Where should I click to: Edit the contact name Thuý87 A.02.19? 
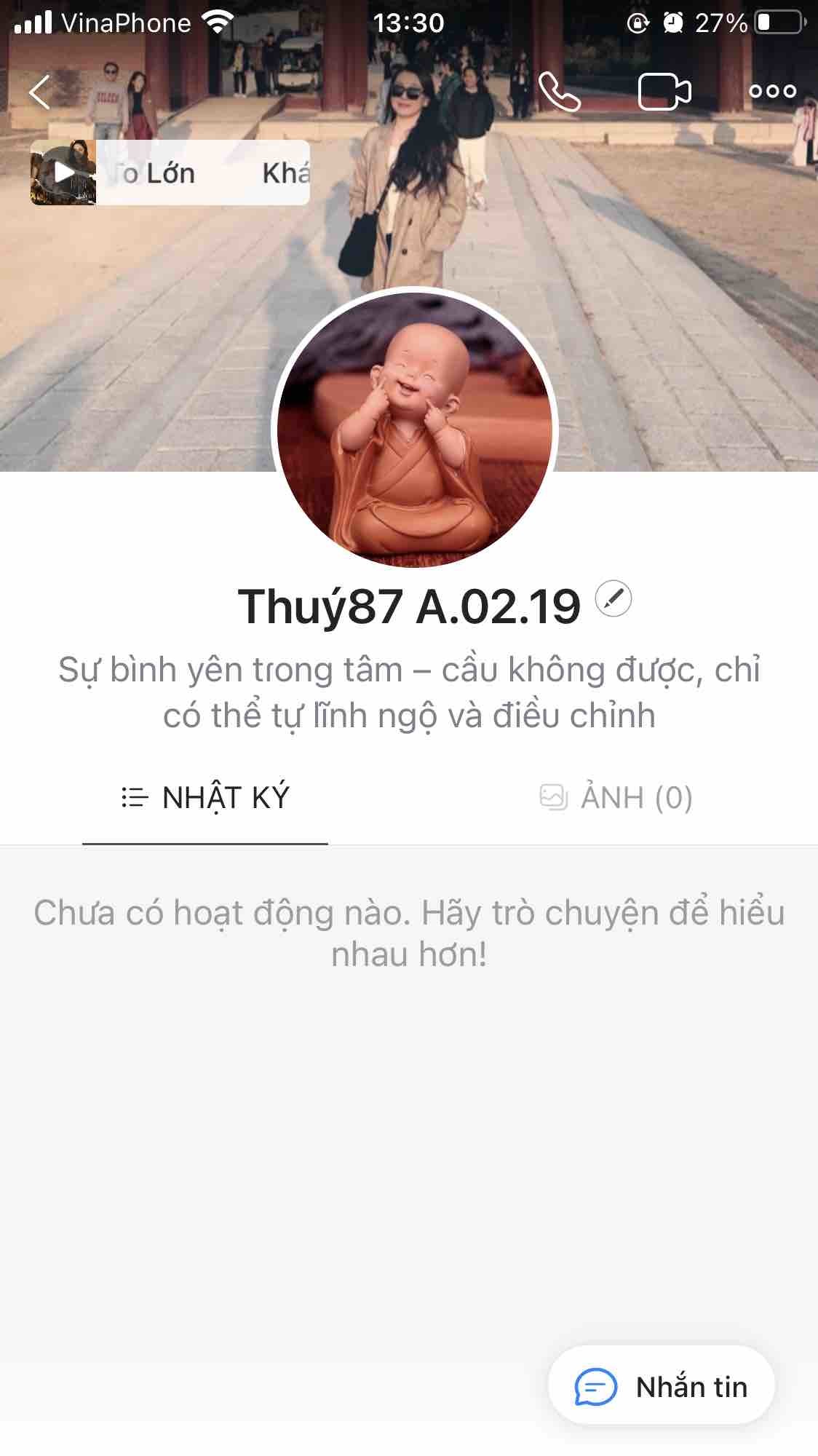point(613,599)
